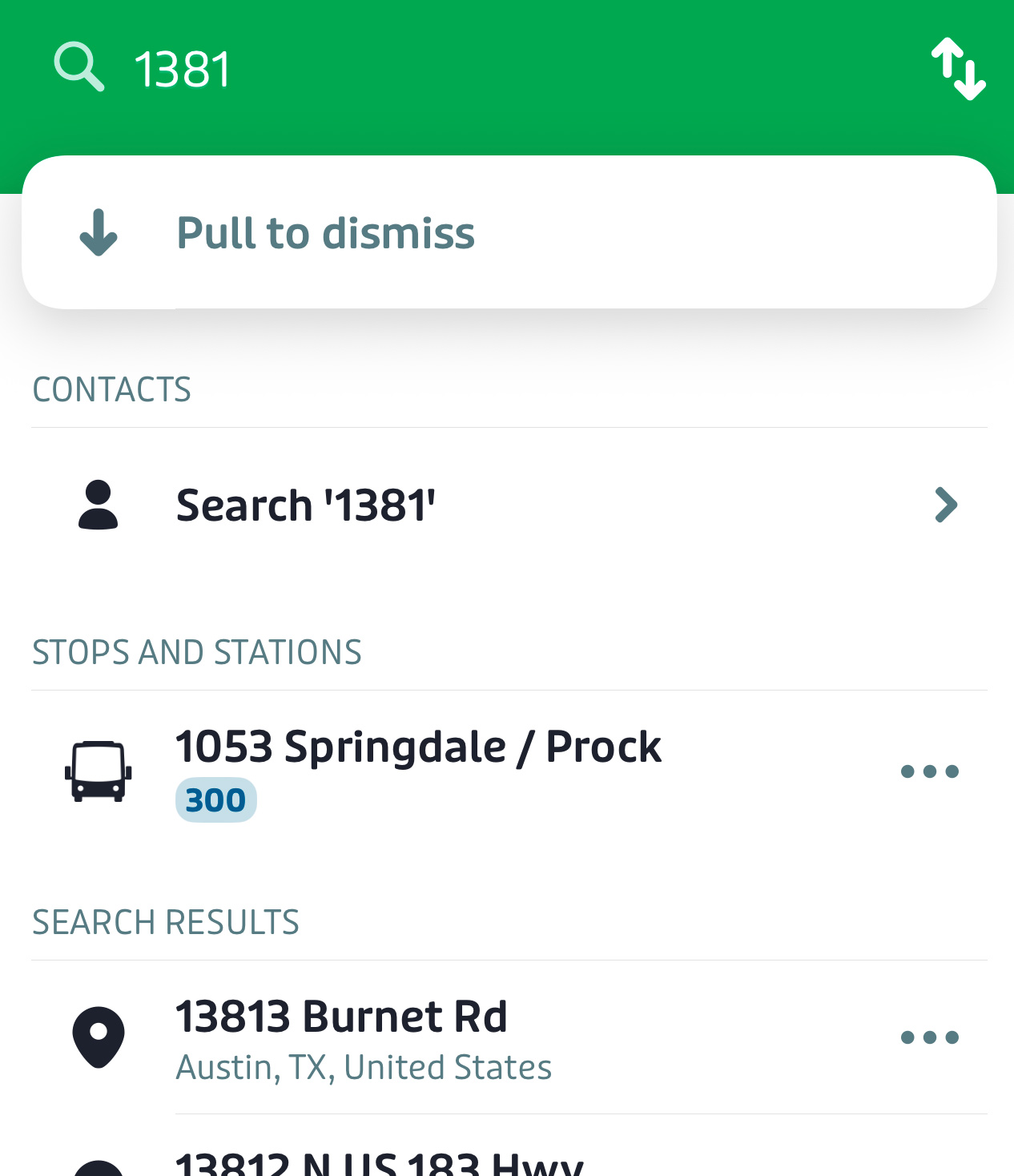1014x1176 pixels.
Task: Open the overflow menu for 1053 Springdale / Prock
Action: pos(930,771)
